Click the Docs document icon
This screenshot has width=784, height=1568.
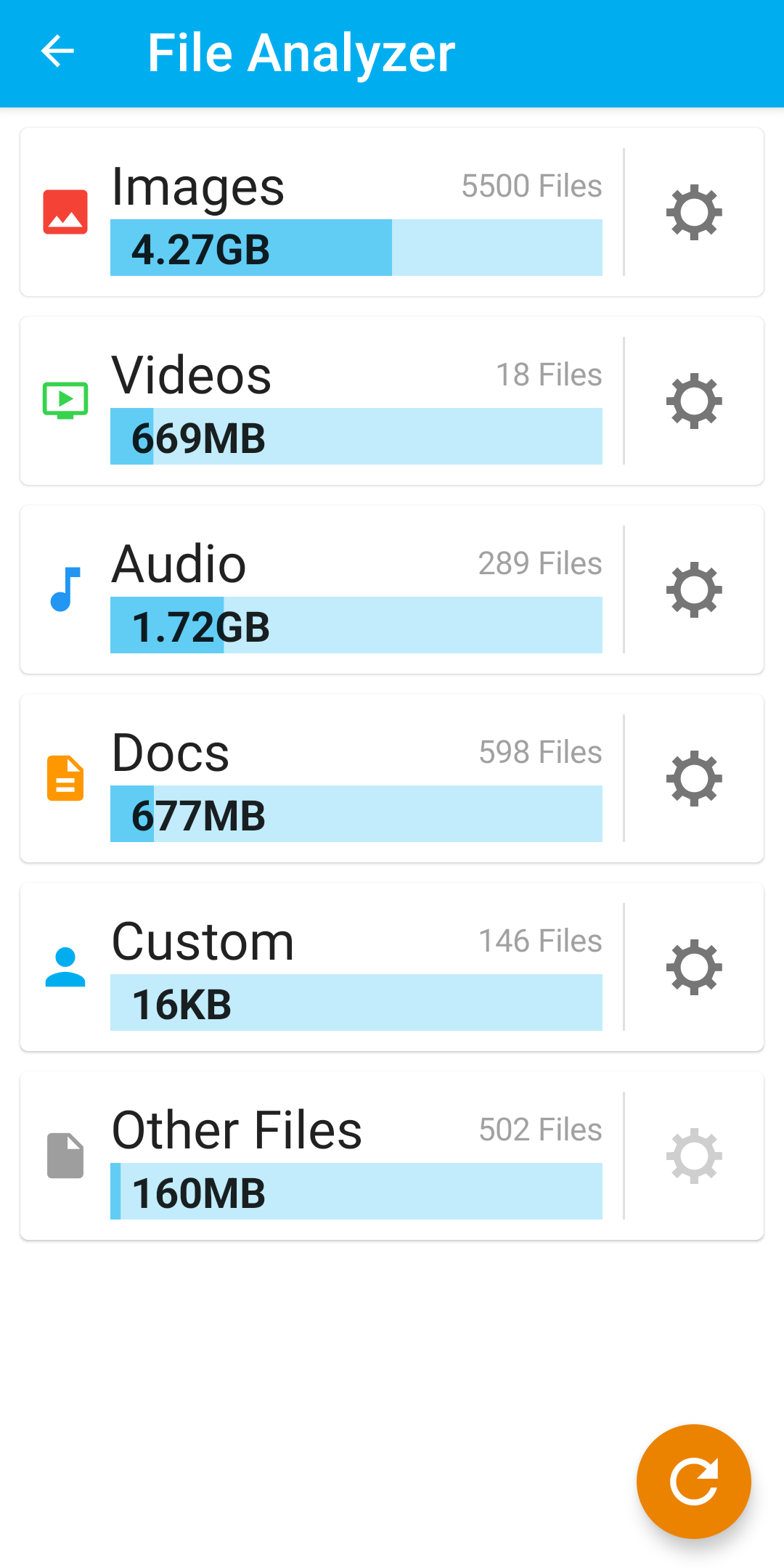pyautogui.click(x=65, y=777)
